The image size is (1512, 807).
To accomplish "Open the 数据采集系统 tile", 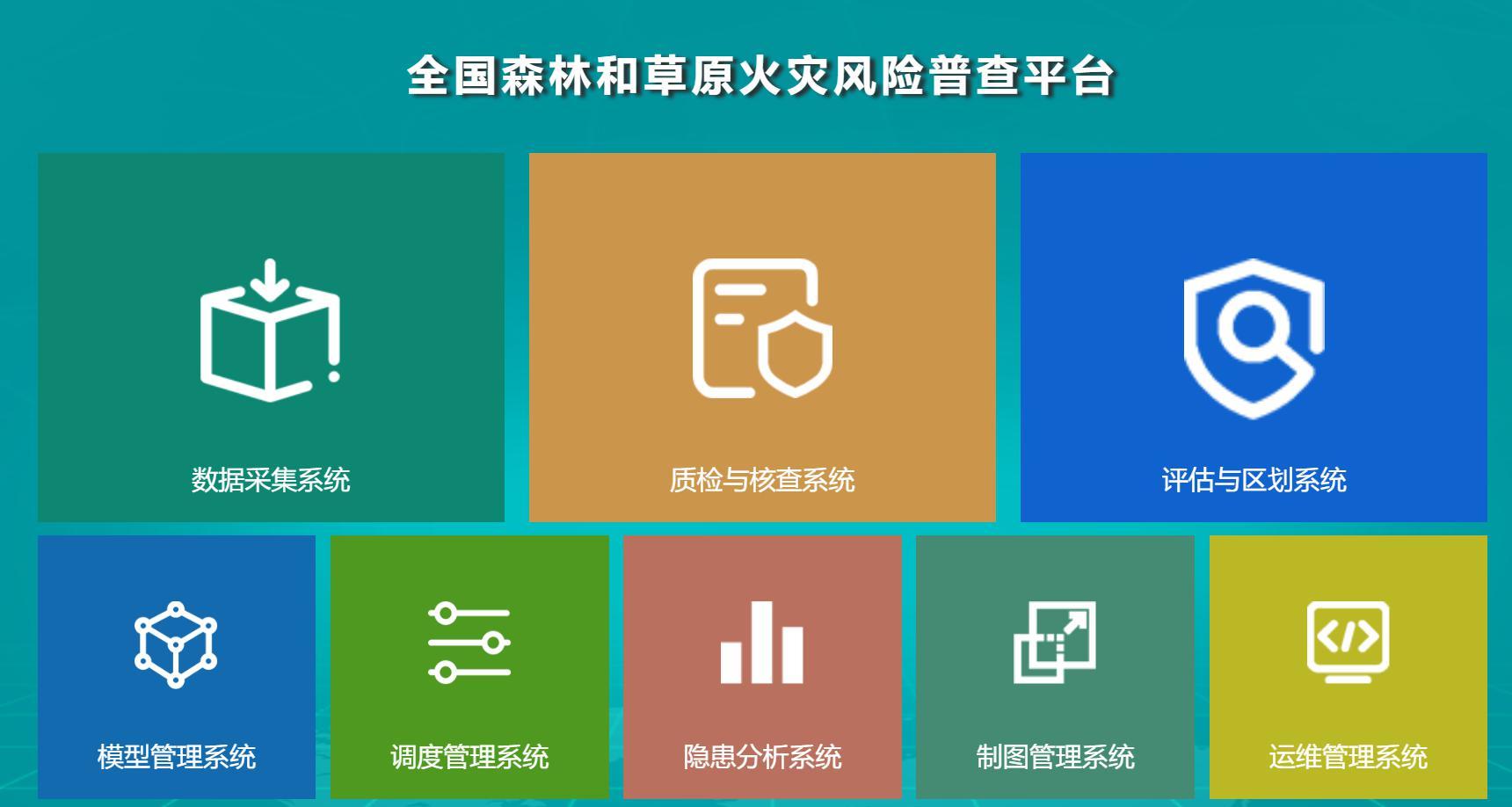I will [x=271, y=338].
